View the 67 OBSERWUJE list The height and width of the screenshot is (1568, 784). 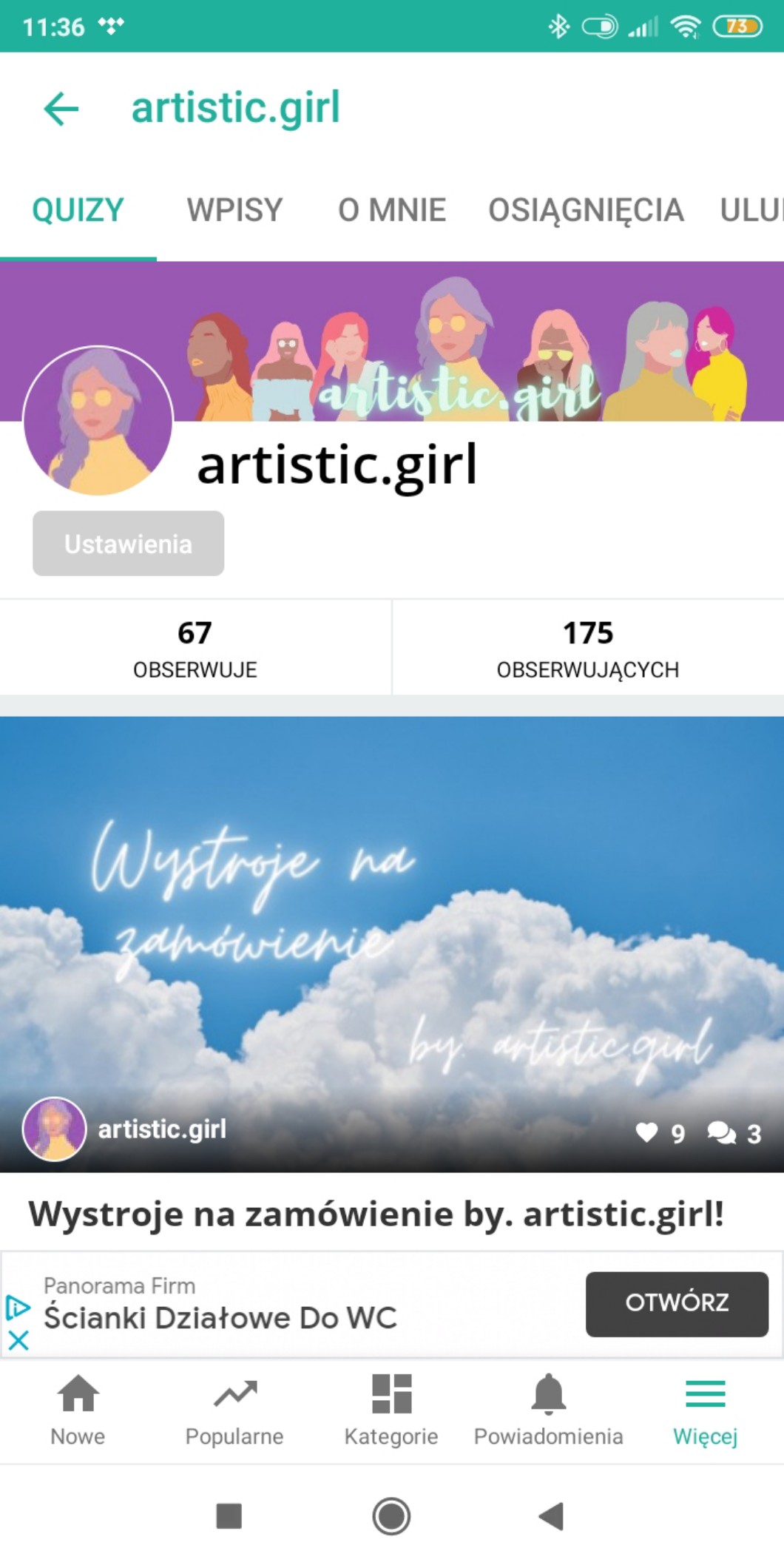pos(195,647)
